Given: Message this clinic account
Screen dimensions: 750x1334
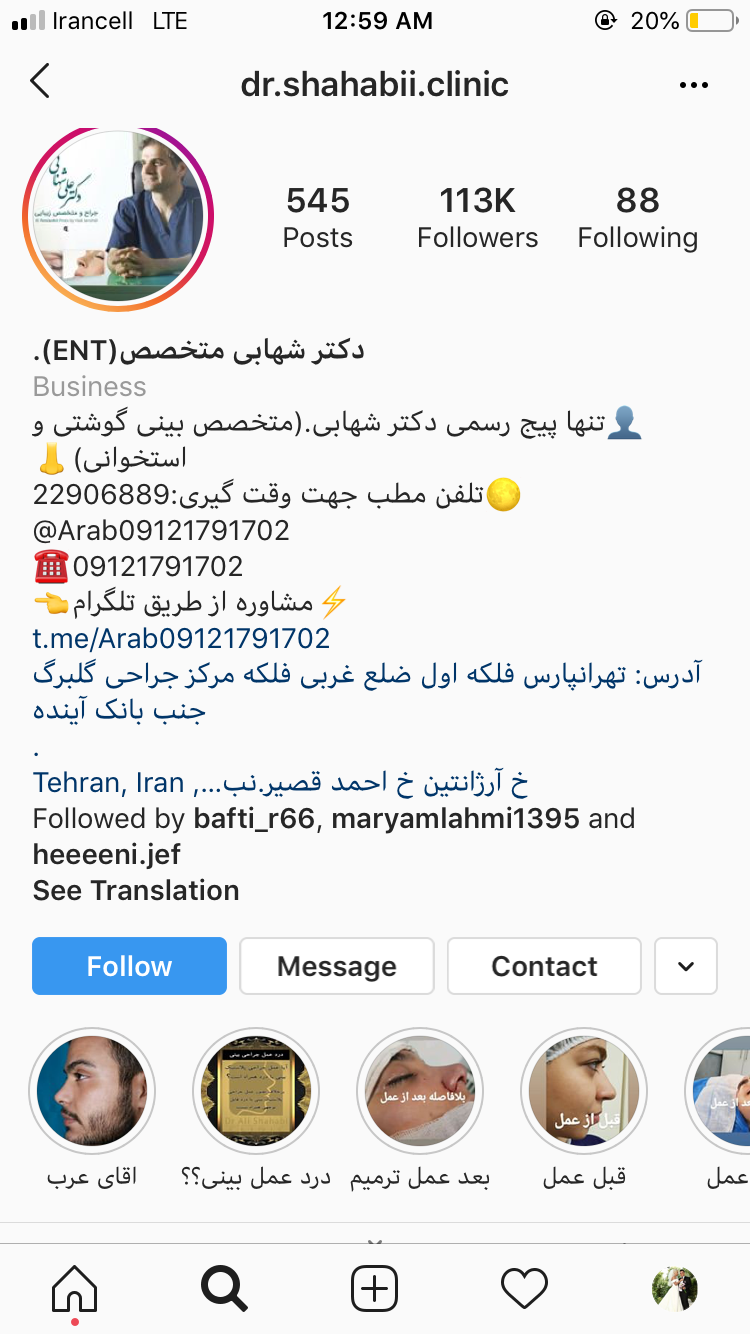Looking at the screenshot, I should click(336, 966).
